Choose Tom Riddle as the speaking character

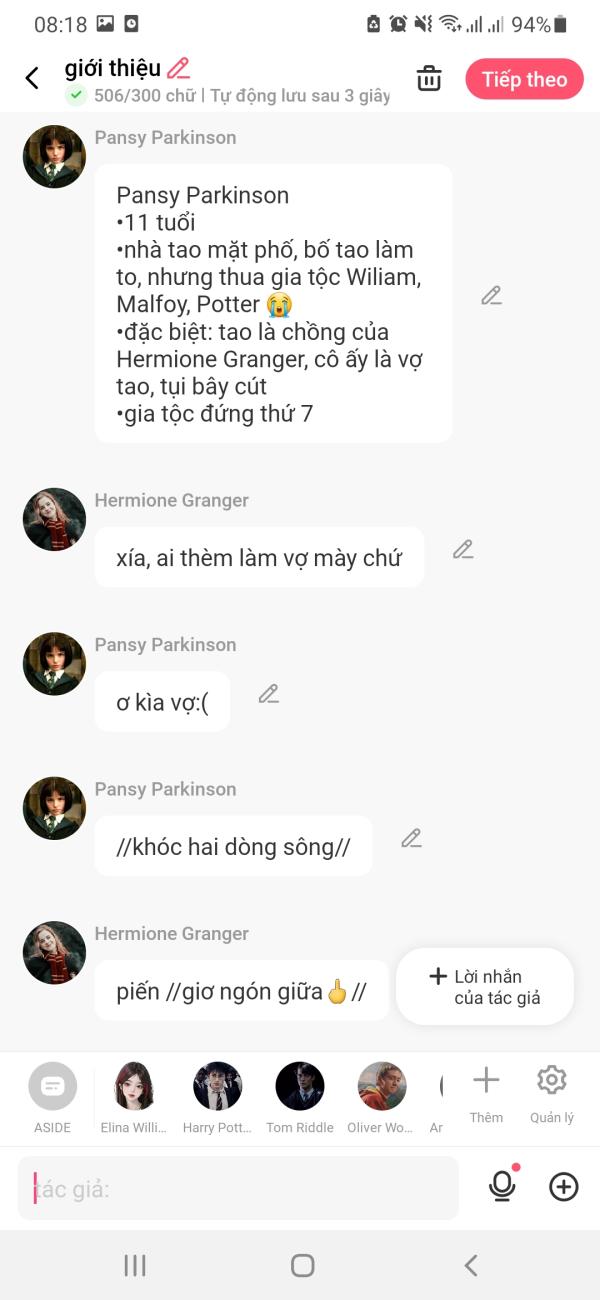coord(300,1088)
